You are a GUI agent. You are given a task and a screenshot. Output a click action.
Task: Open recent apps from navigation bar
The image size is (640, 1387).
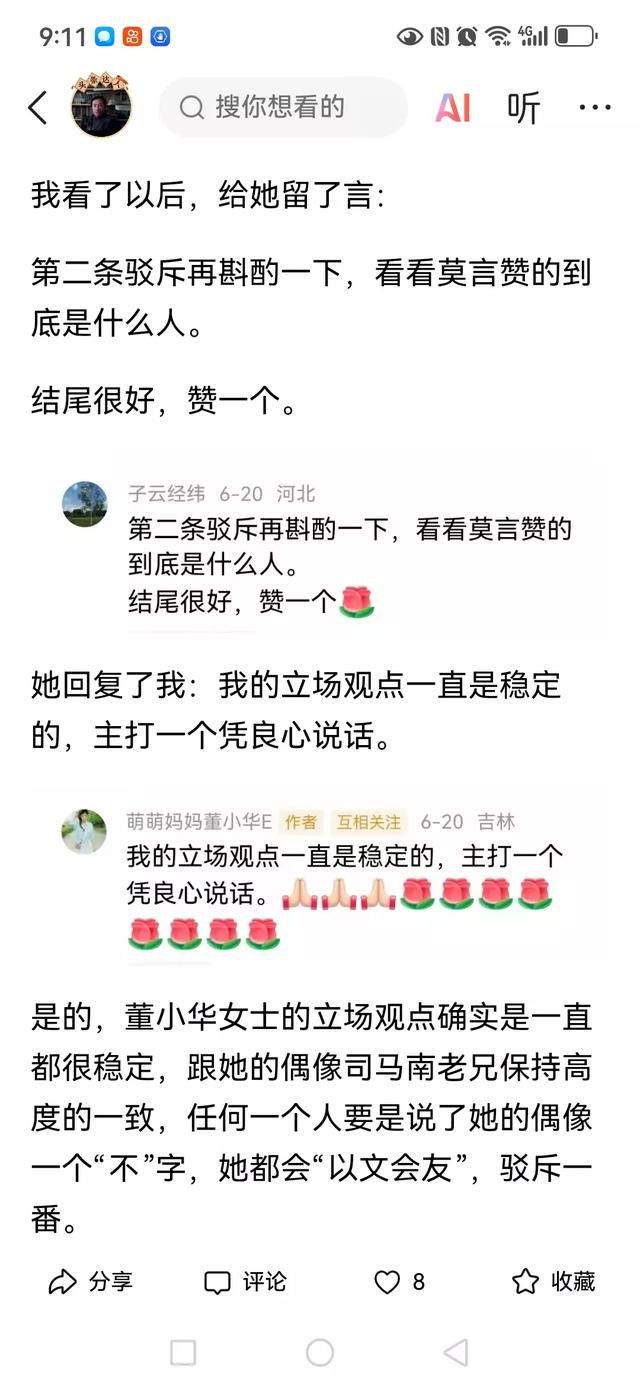point(183,1352)
